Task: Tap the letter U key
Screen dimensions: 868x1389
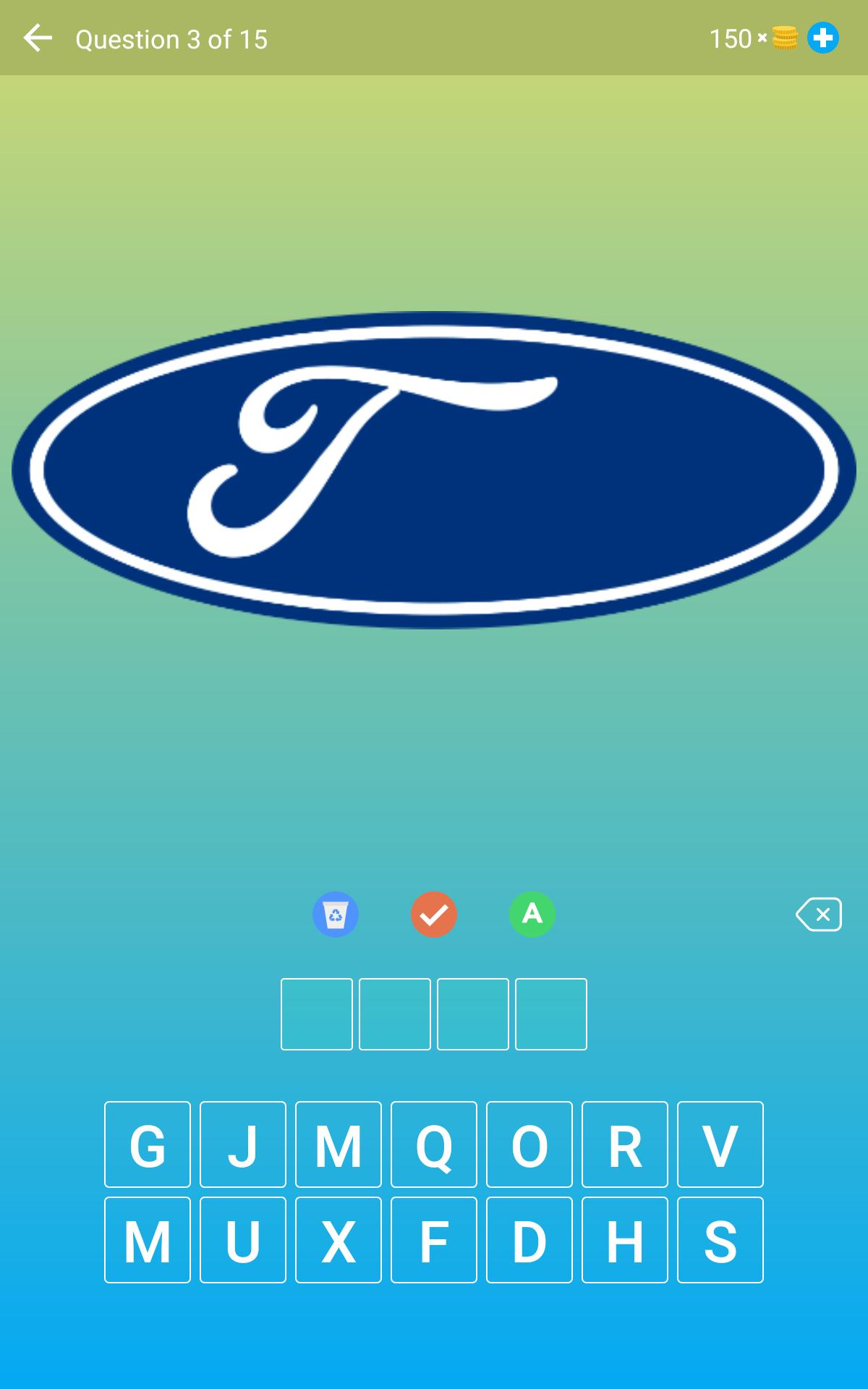Action: click(x=243, y=1240)
